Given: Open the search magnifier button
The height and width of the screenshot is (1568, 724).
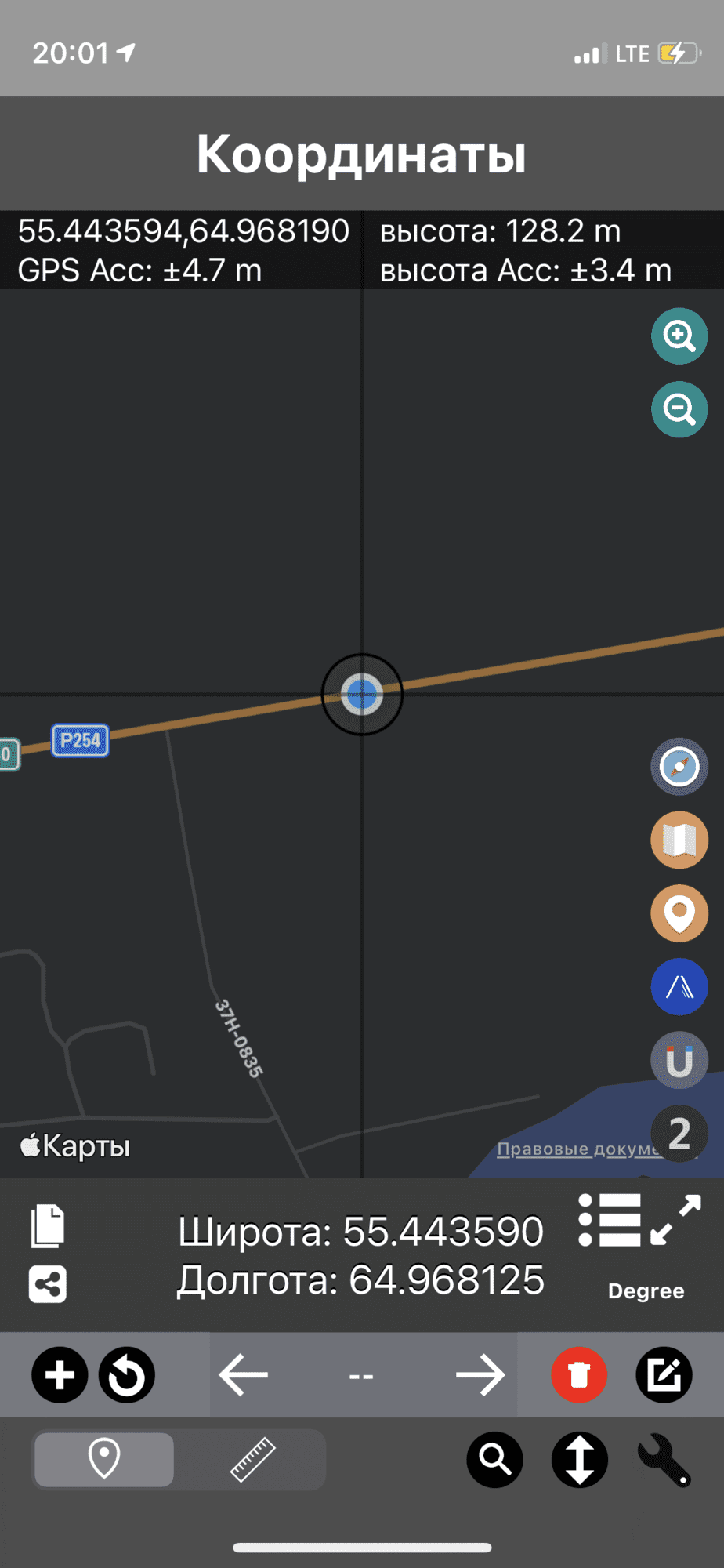Looking at the screenshot, I should click(494, 1459).
